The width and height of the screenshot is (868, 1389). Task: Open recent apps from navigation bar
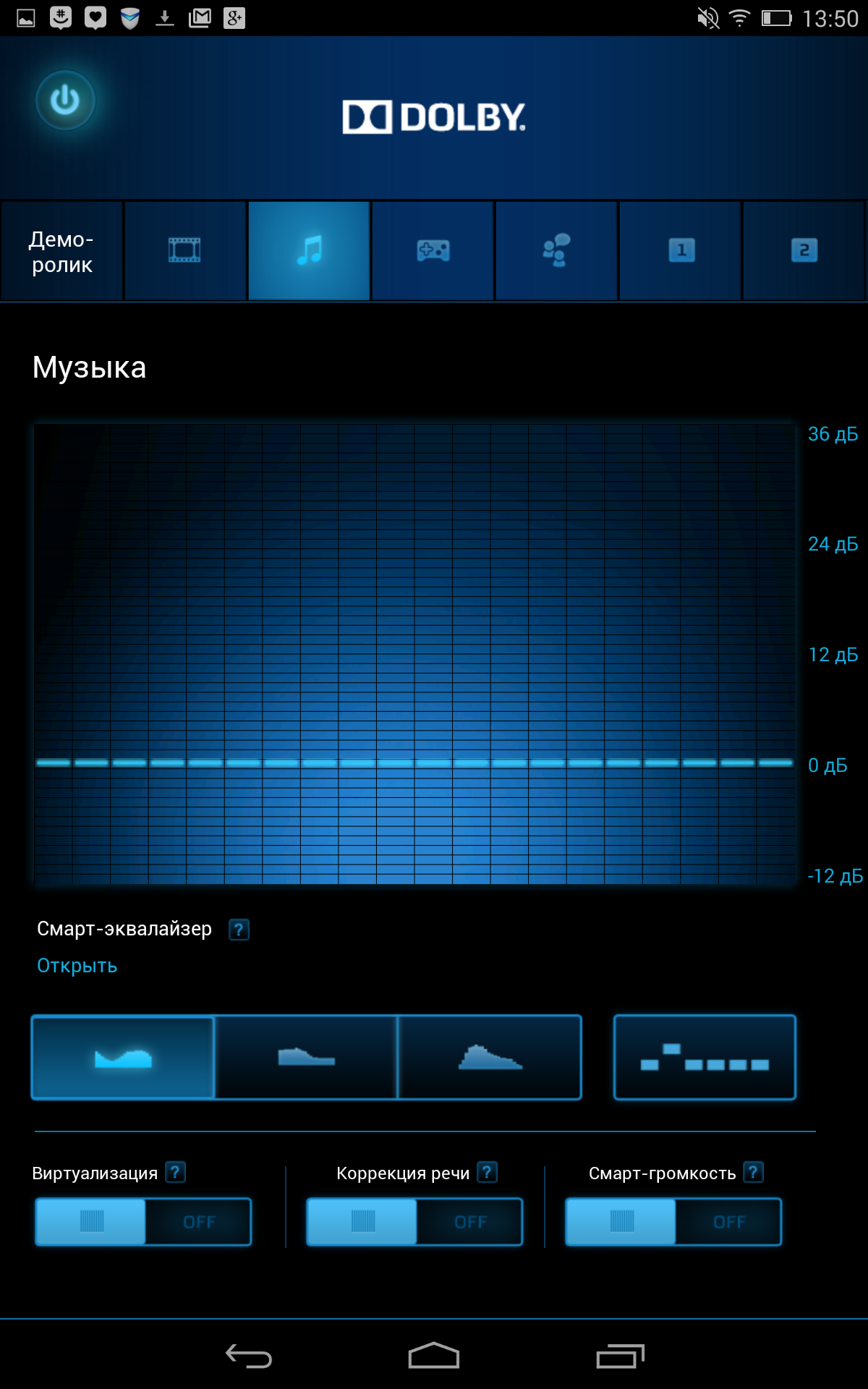(x=620, y=1356)
